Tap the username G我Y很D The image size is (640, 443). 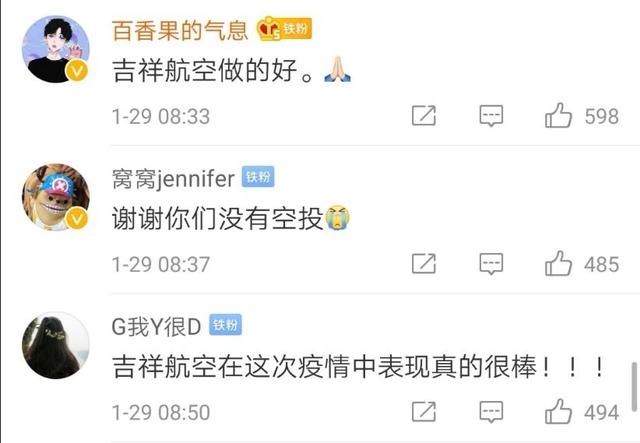point(158,326)
